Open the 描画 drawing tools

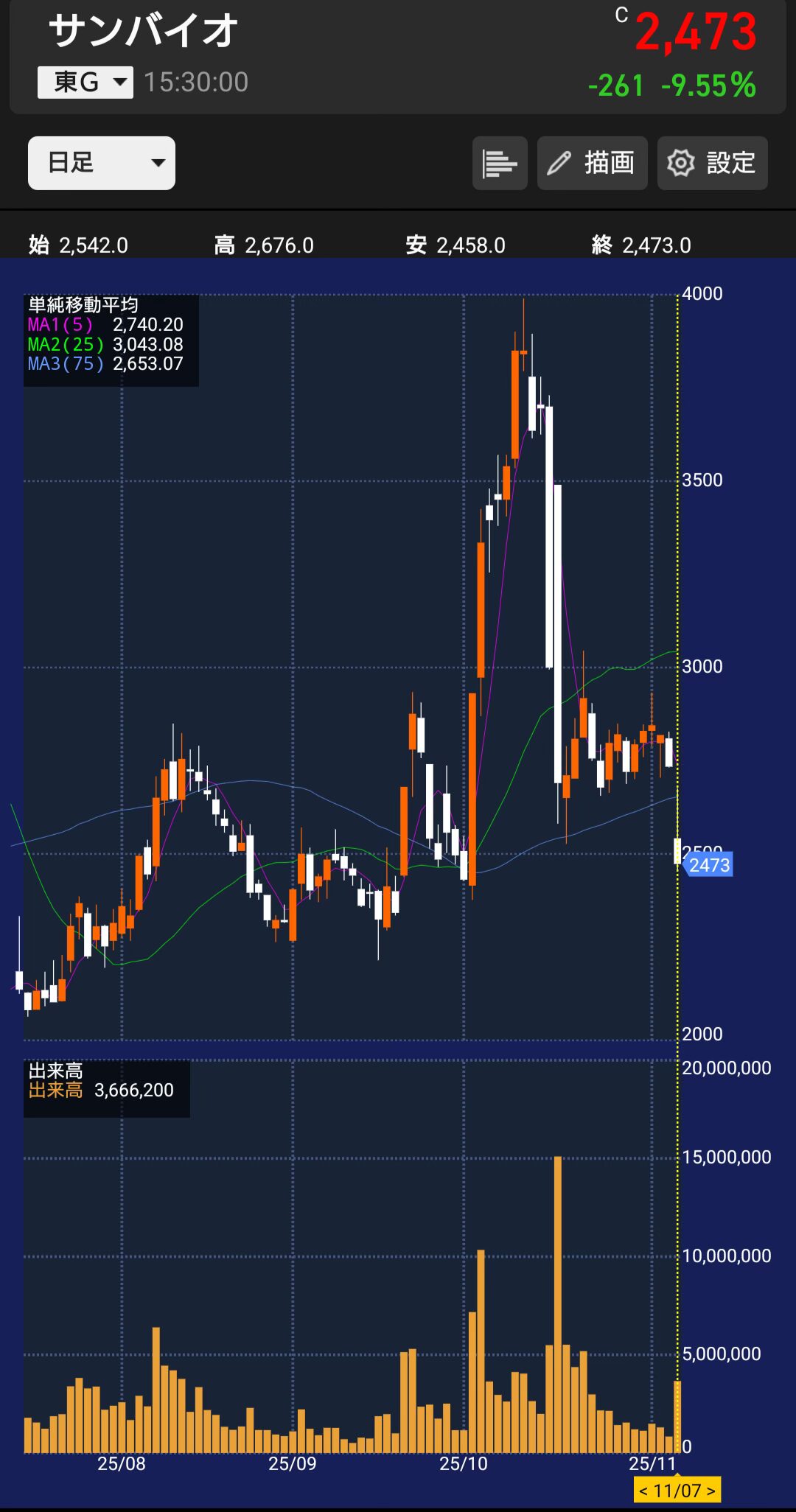pos(592,163)
